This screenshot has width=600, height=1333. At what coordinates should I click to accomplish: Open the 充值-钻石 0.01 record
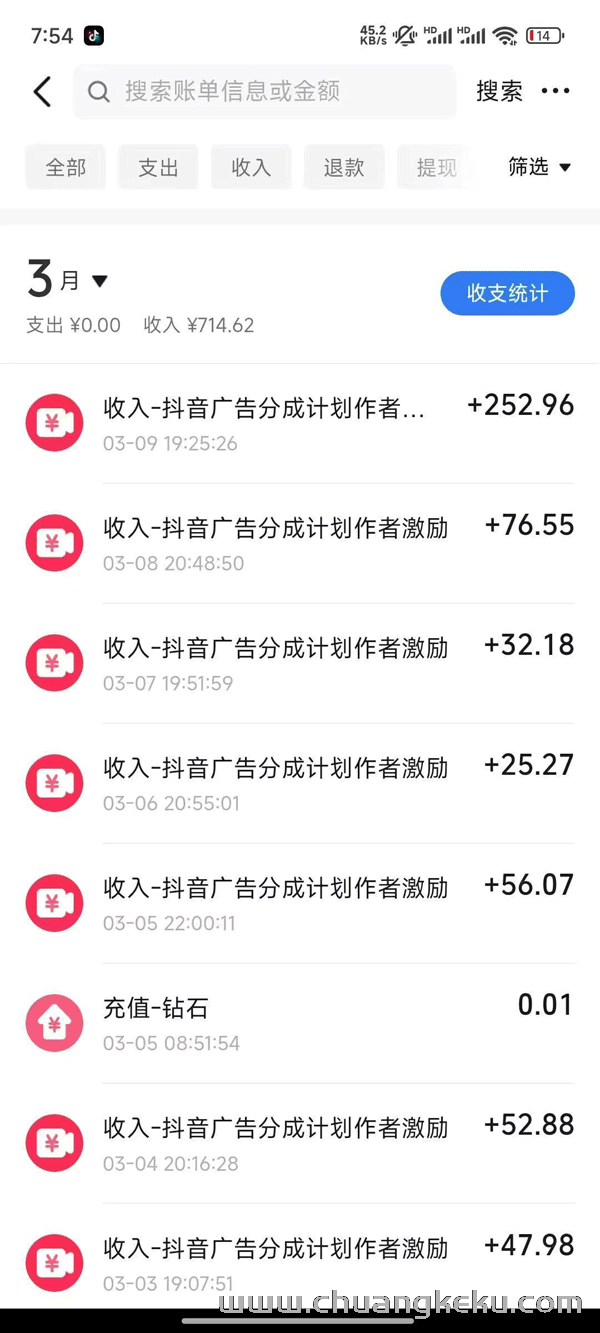pyautogui.click(x=300, y=1023)
